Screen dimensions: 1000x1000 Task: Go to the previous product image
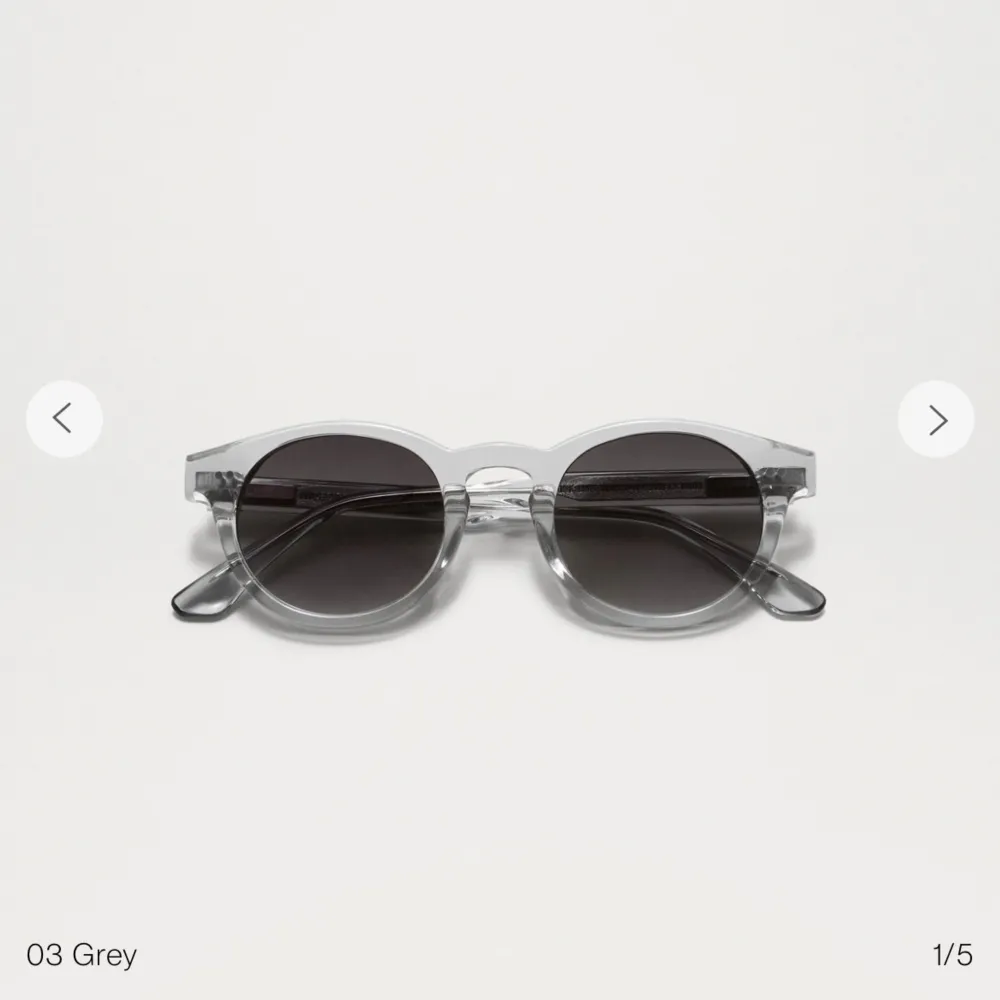point(64,419)
